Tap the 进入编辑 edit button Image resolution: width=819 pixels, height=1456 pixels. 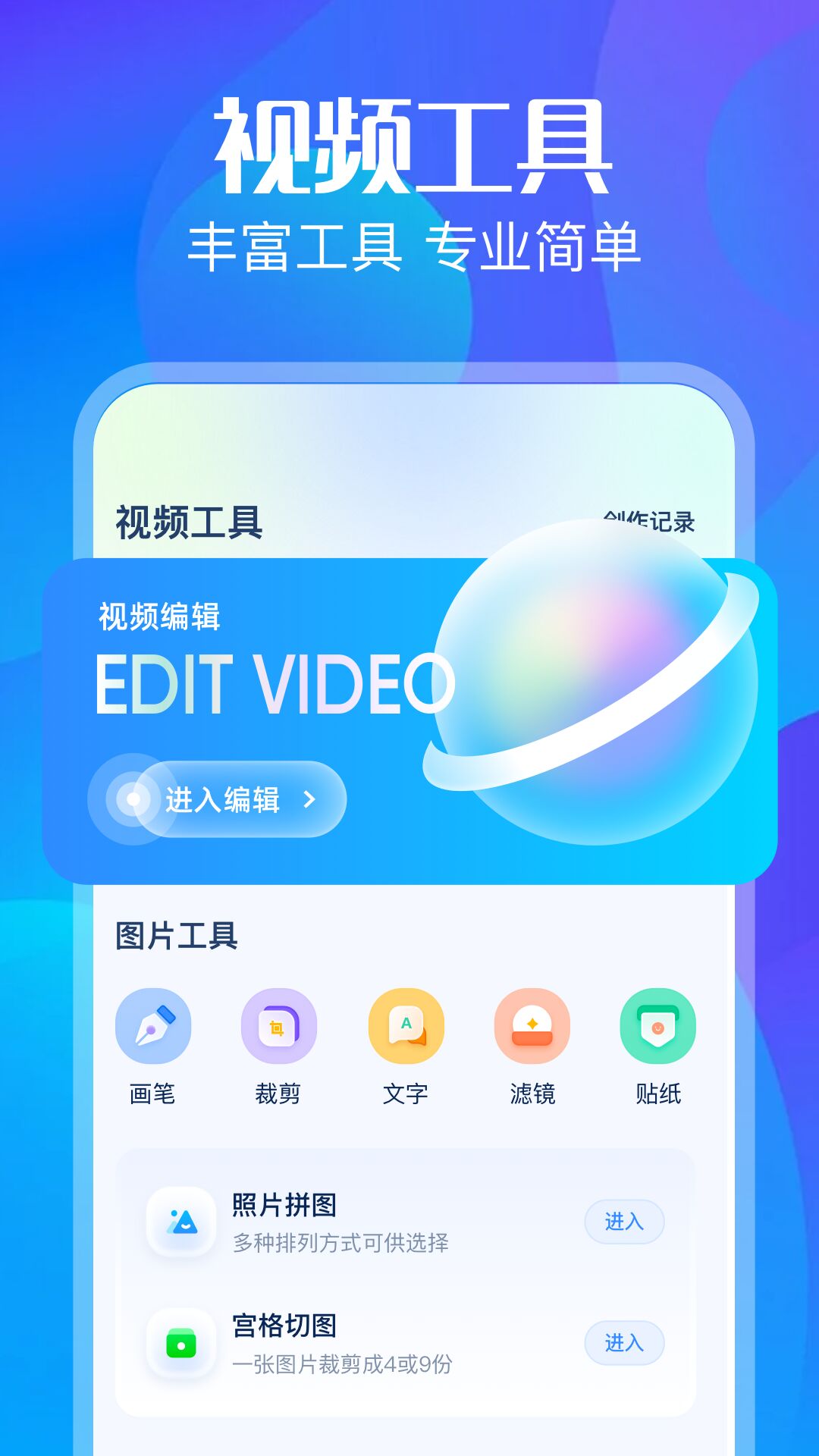(x=218, y=798)
